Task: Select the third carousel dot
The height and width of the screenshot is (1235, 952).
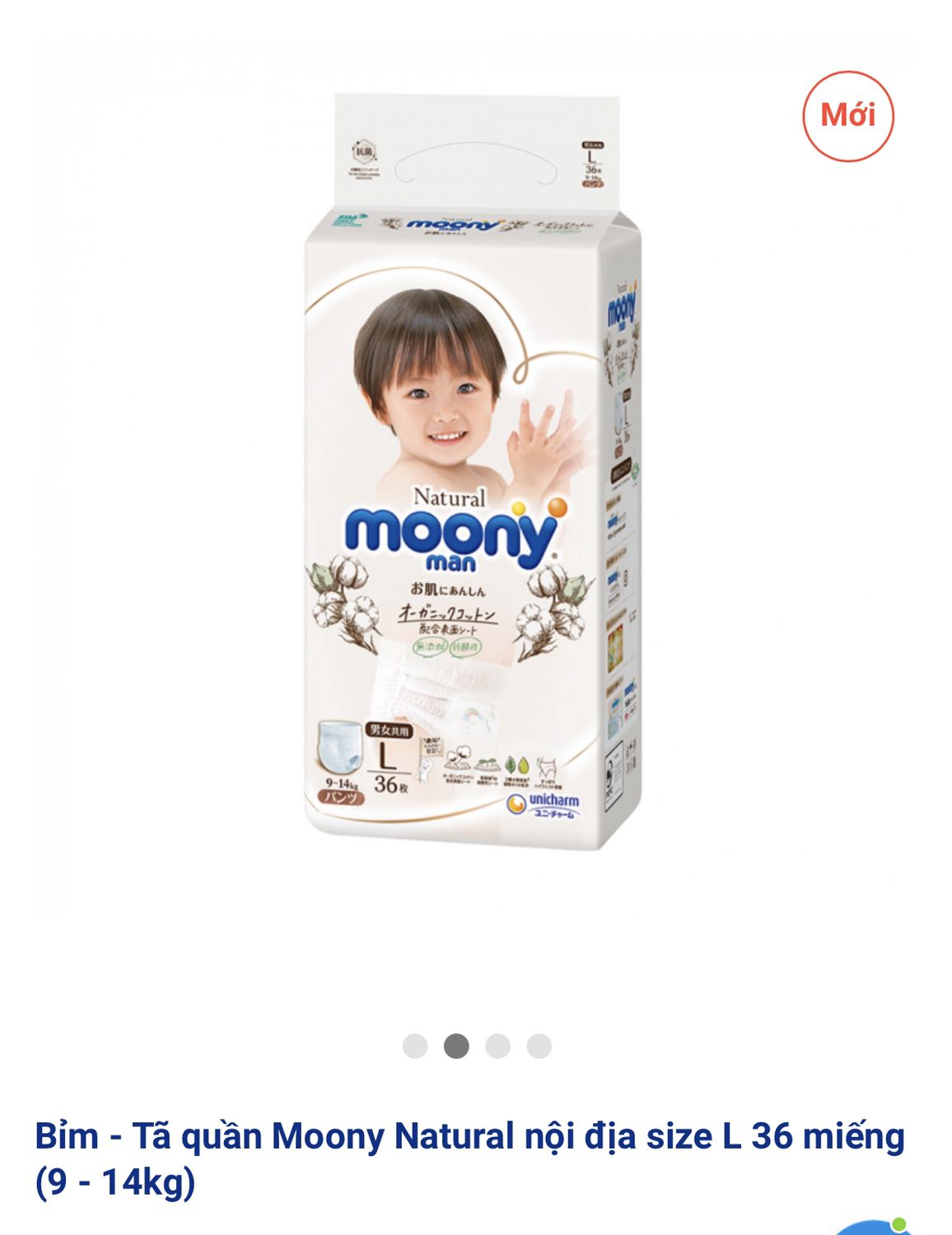Action: pyautogui.click(x=497, y=1046)
